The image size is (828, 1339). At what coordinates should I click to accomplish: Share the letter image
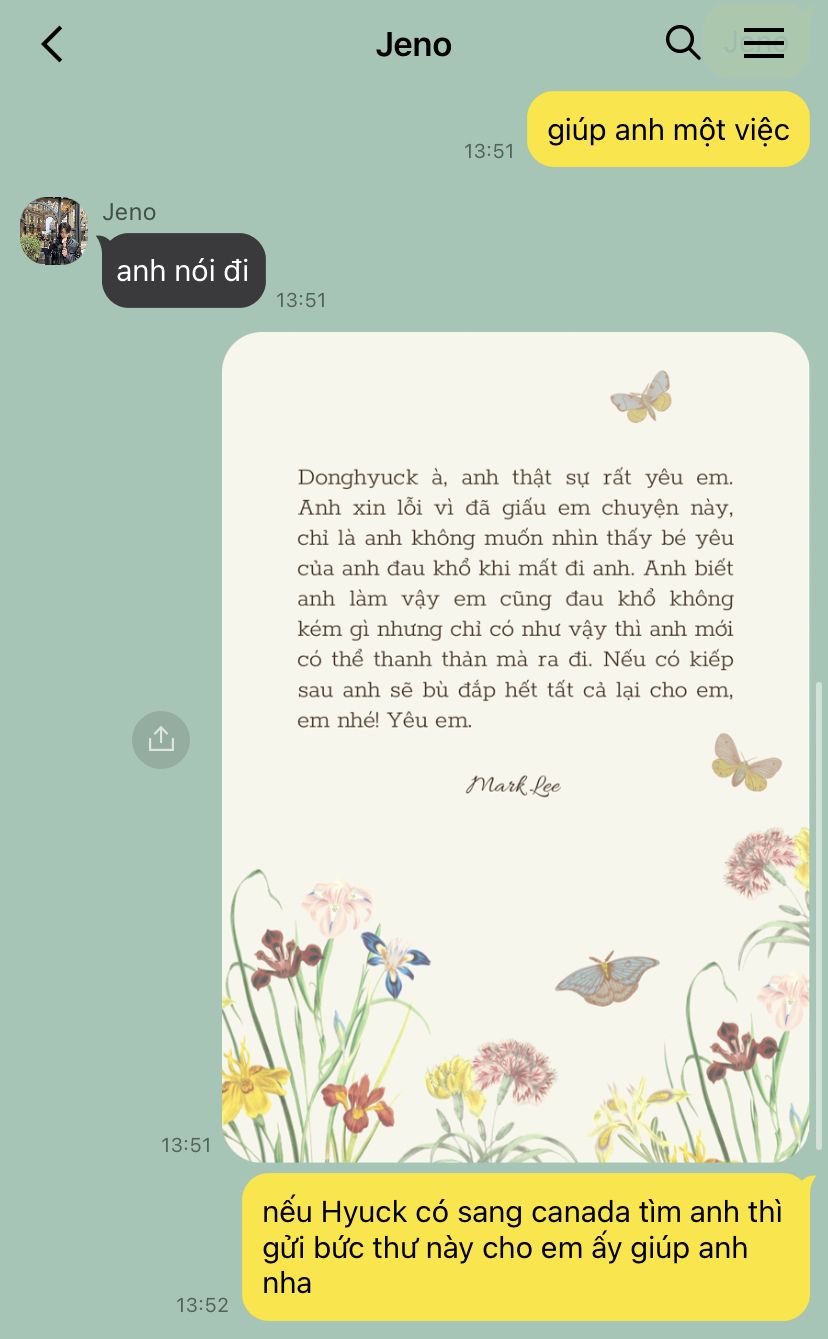pyautogui.click(x=161, y=739)
